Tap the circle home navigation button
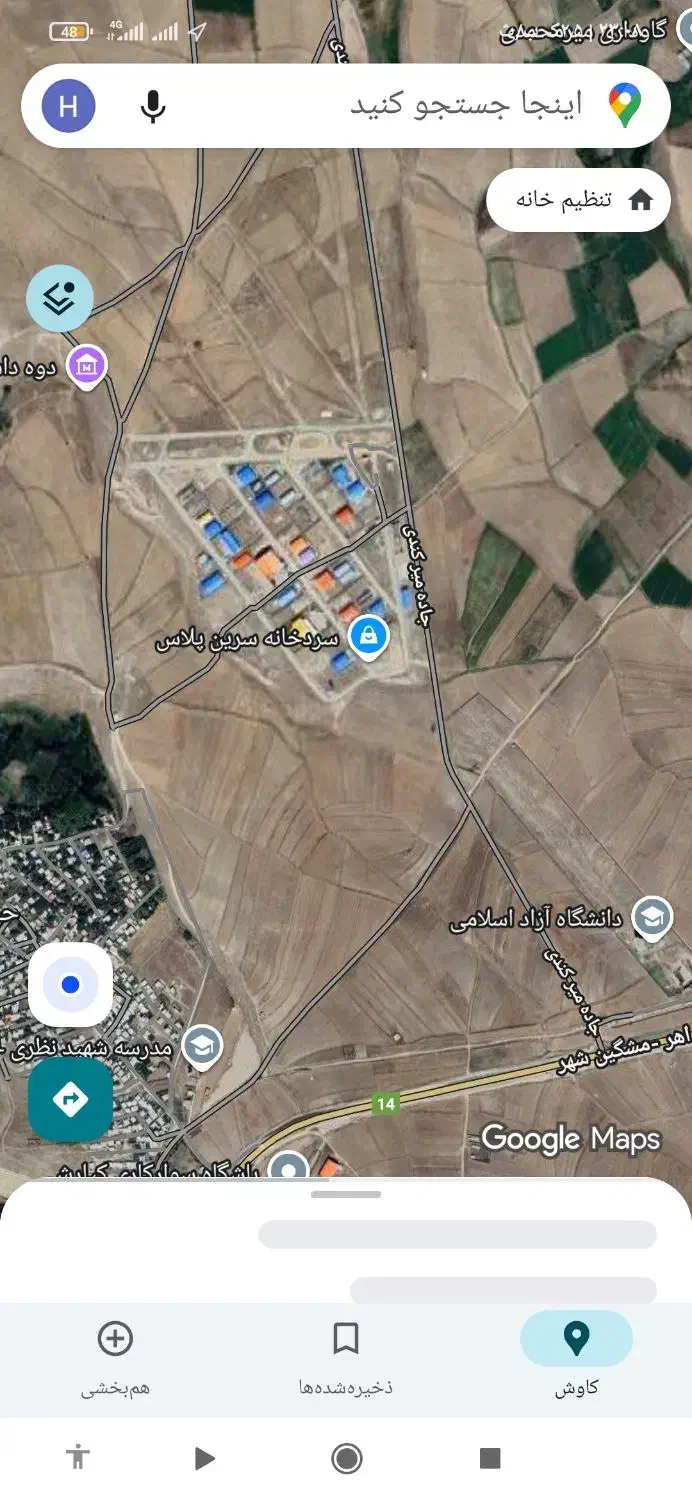The image size is (692, 1500). click(346, 1459)
